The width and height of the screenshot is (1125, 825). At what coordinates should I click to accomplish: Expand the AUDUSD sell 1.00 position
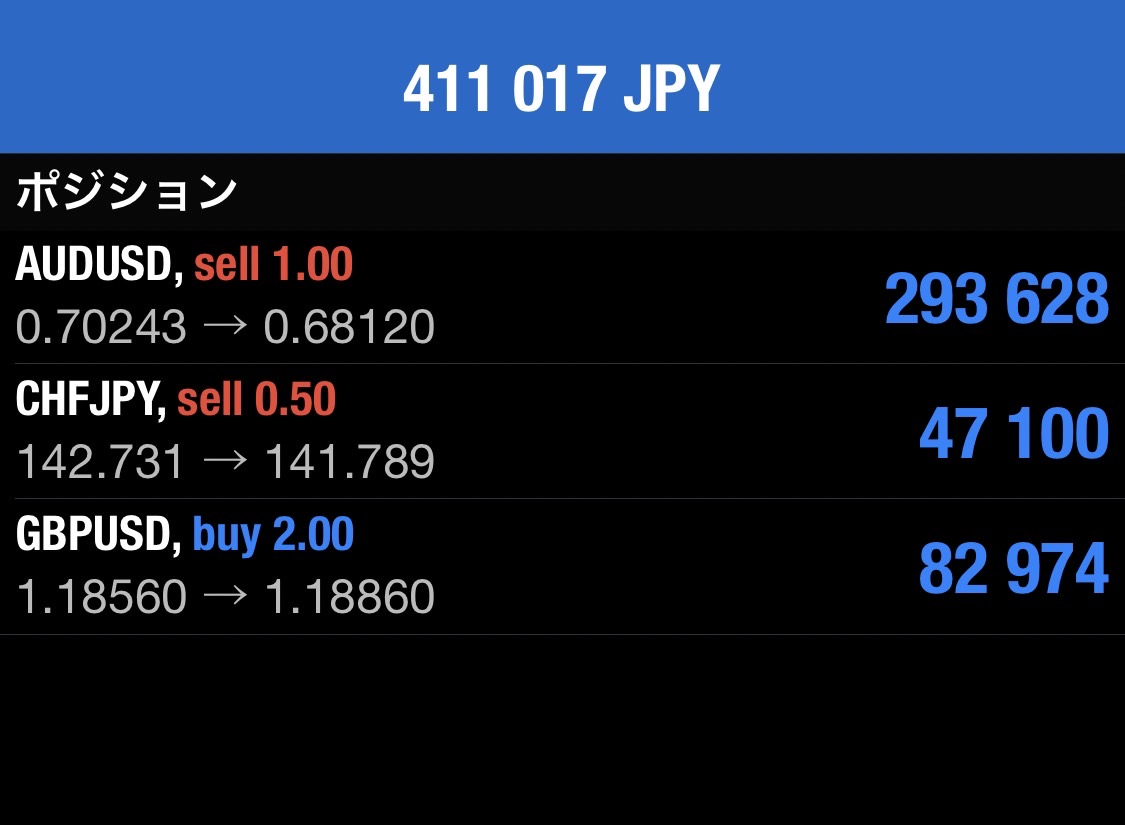coord(560,297)
